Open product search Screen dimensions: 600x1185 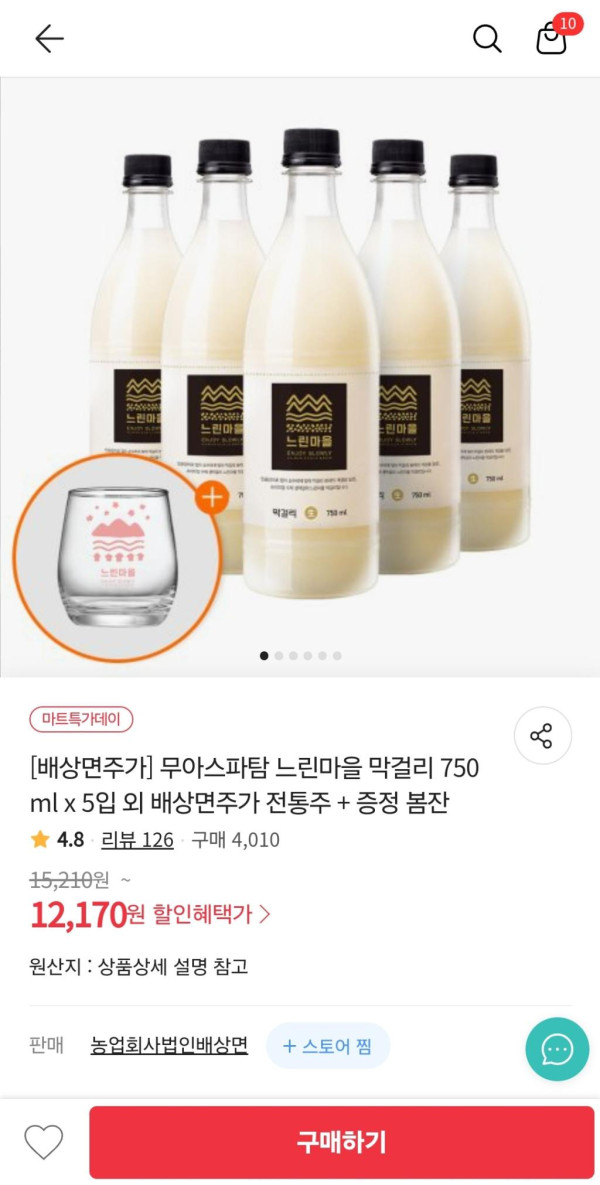click(x=487, y=39)
